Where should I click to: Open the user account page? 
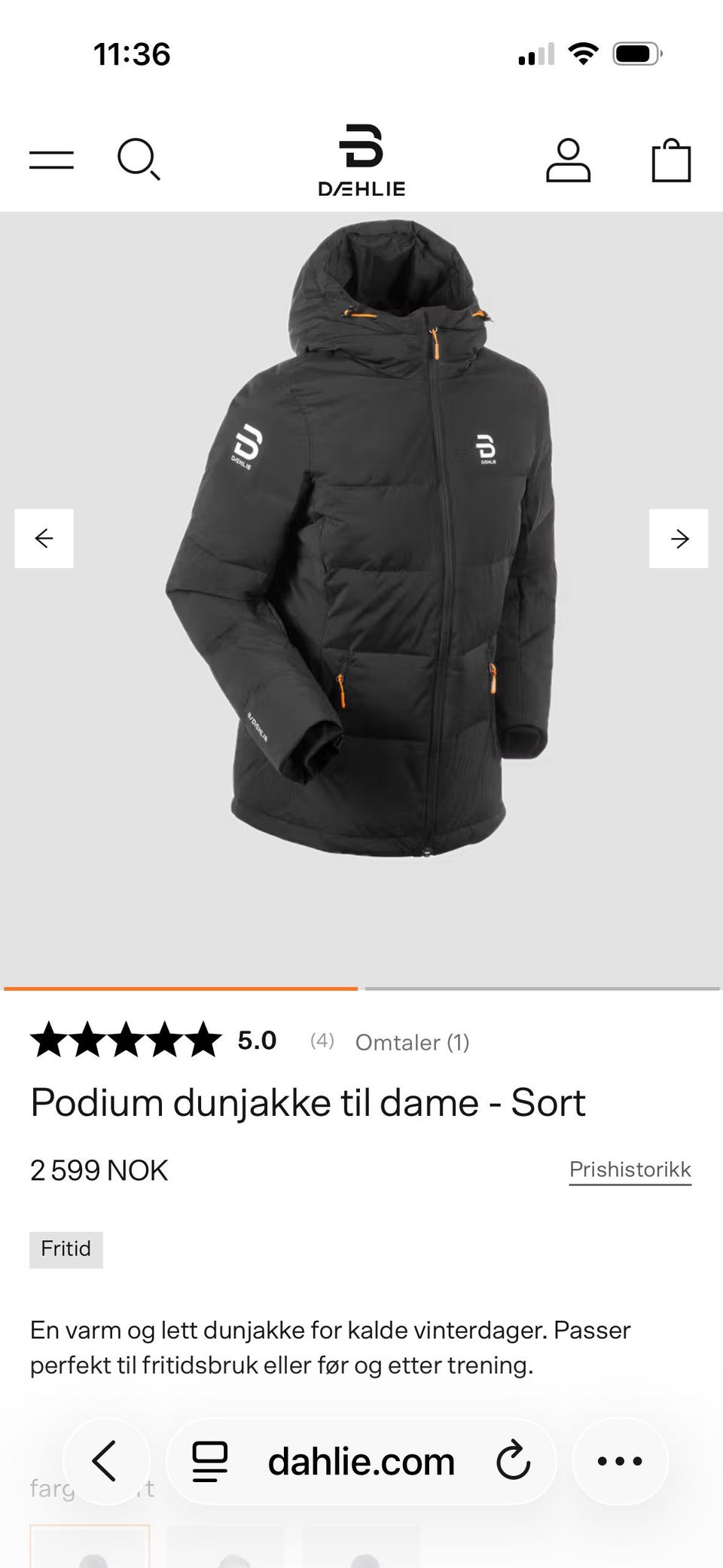[x=568, y=160]
